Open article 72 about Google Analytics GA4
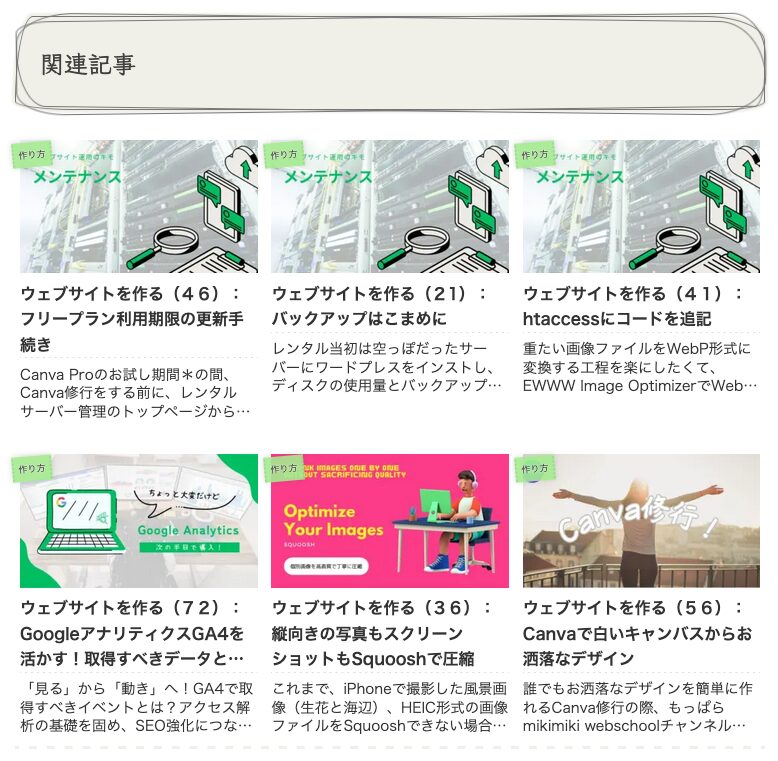This screenshot has width=778, height=761. coord(131,633)
